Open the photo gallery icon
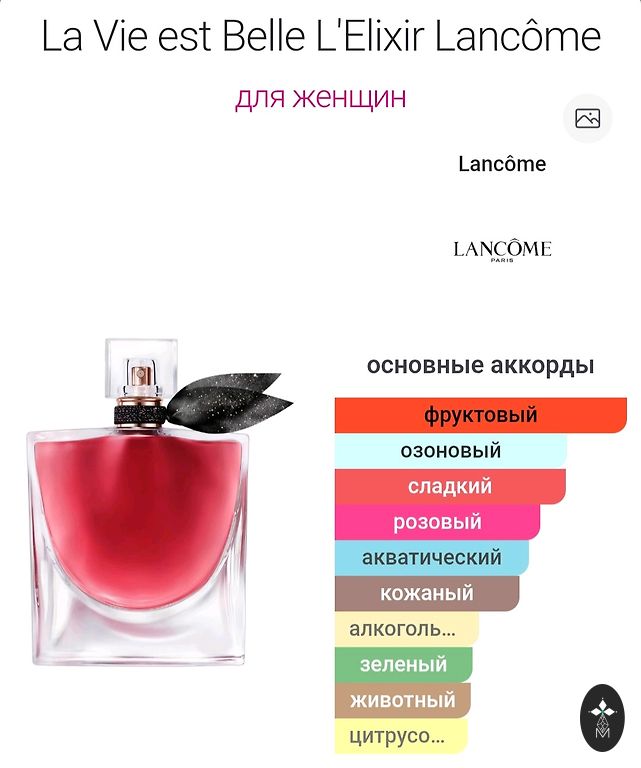This screenshot has height=768, width=641. 587,120
